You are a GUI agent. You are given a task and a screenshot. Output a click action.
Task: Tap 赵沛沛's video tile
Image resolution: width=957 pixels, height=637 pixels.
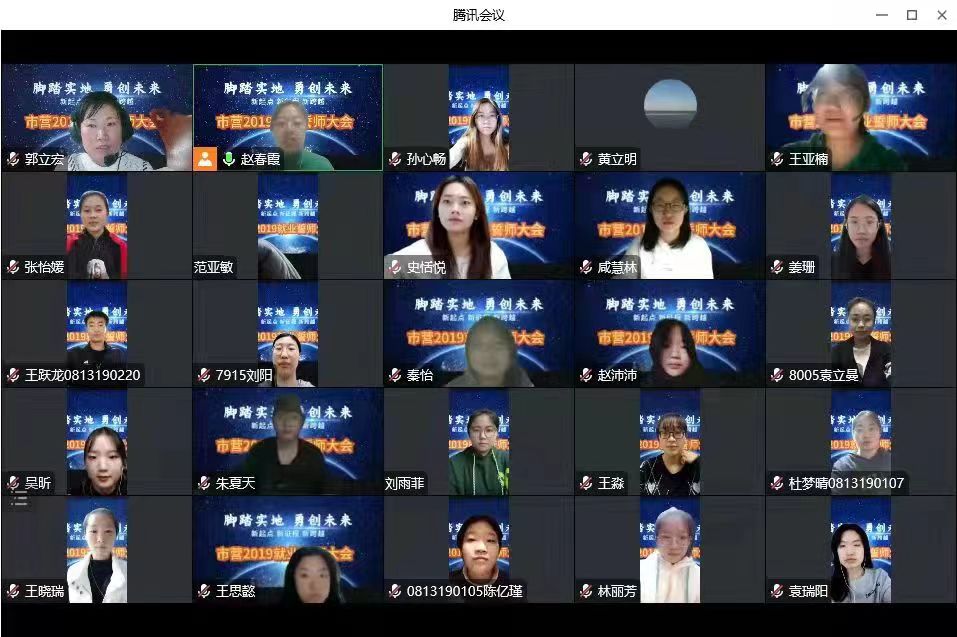[x=670, y=334]
